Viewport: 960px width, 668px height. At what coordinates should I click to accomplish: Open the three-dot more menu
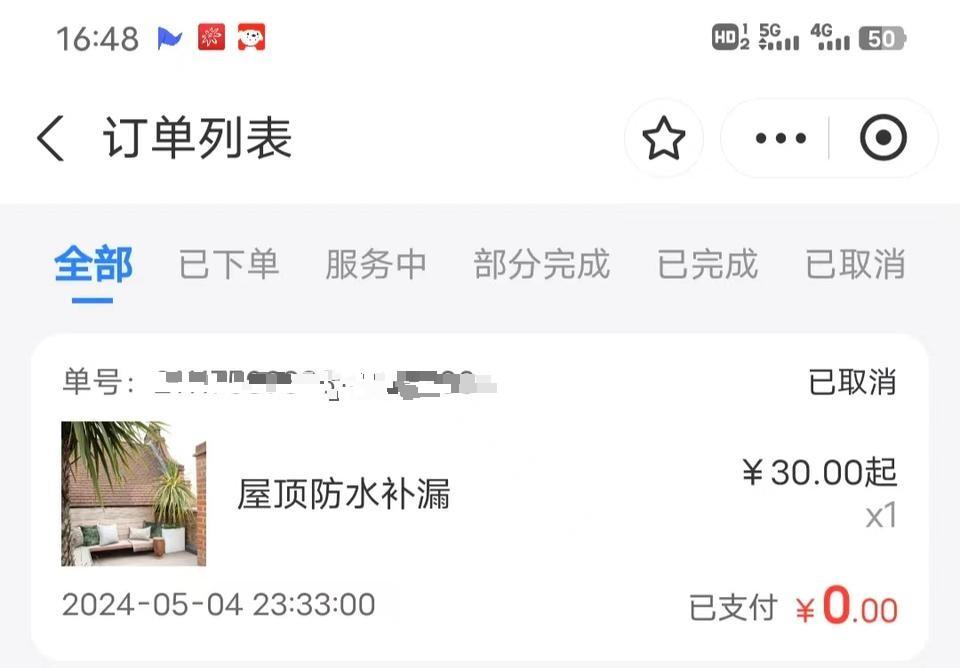781,139
